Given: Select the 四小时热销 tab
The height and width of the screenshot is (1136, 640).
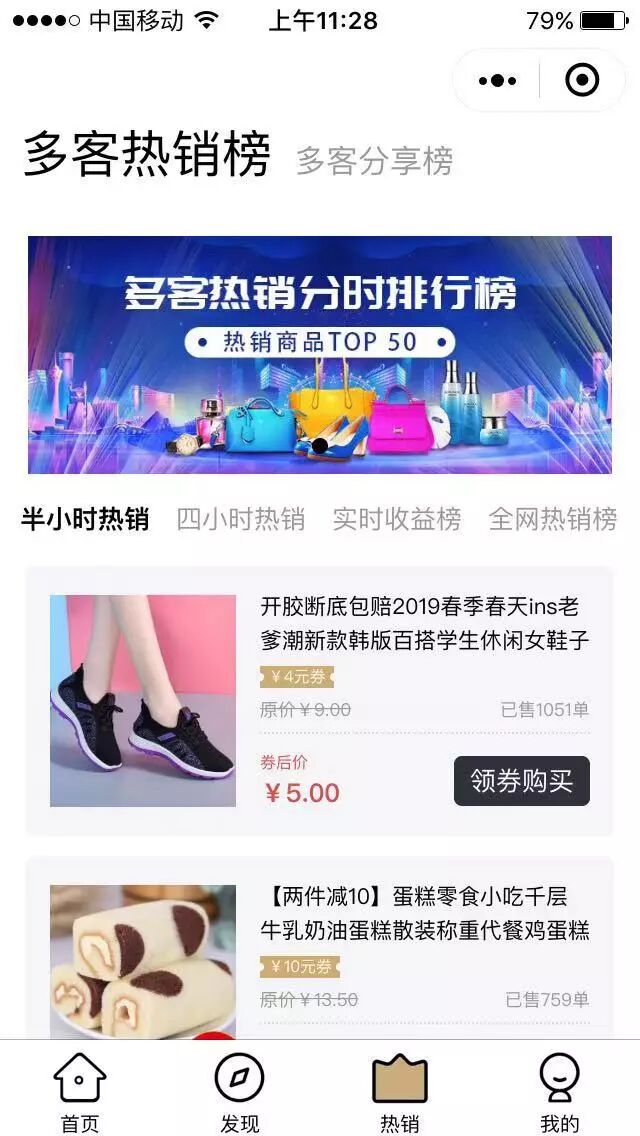Looking at the screenshot, I should click(x=240, y=519).
